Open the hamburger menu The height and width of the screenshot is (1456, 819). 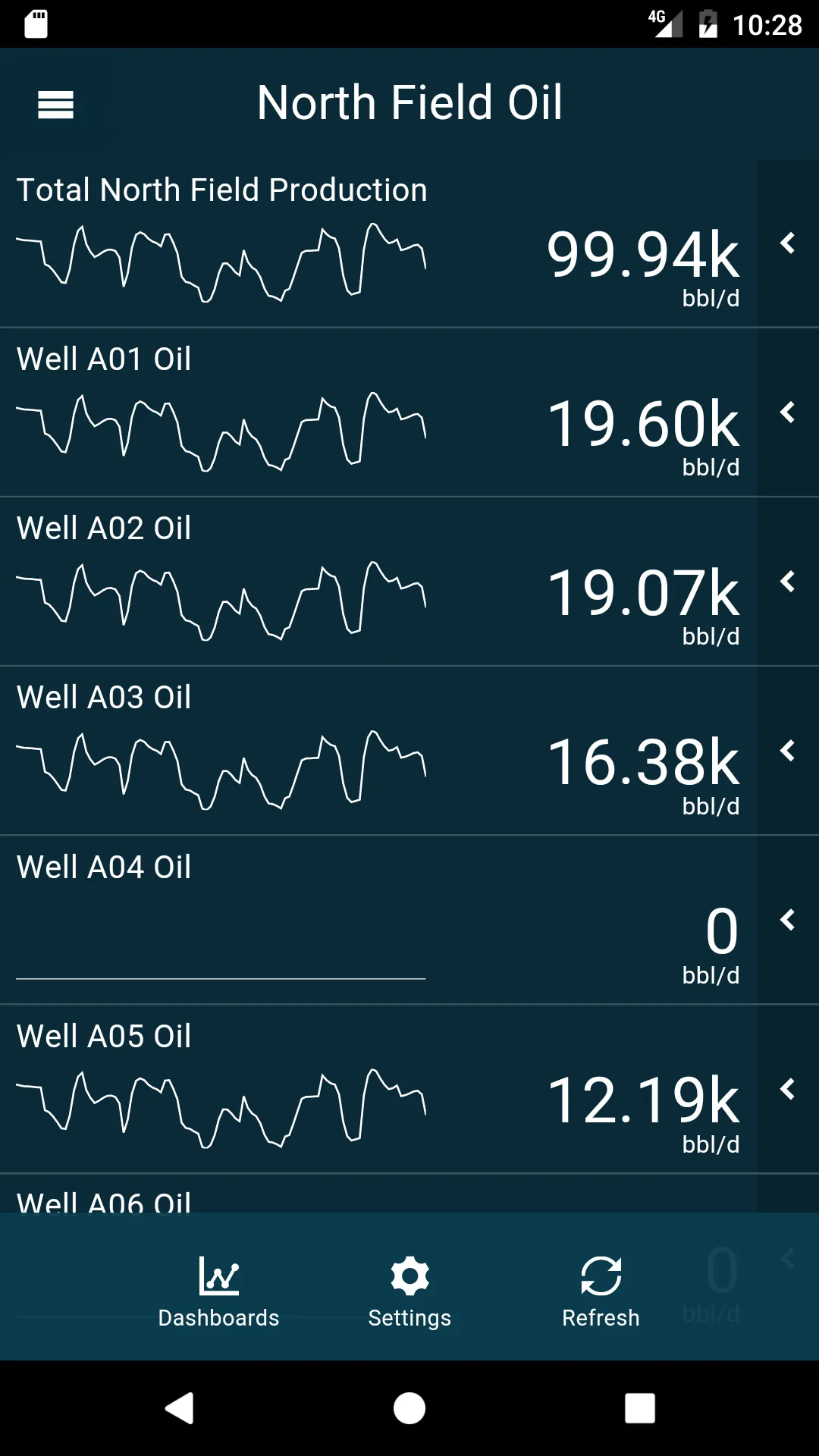pyautogui.click(x=55, y=105)
